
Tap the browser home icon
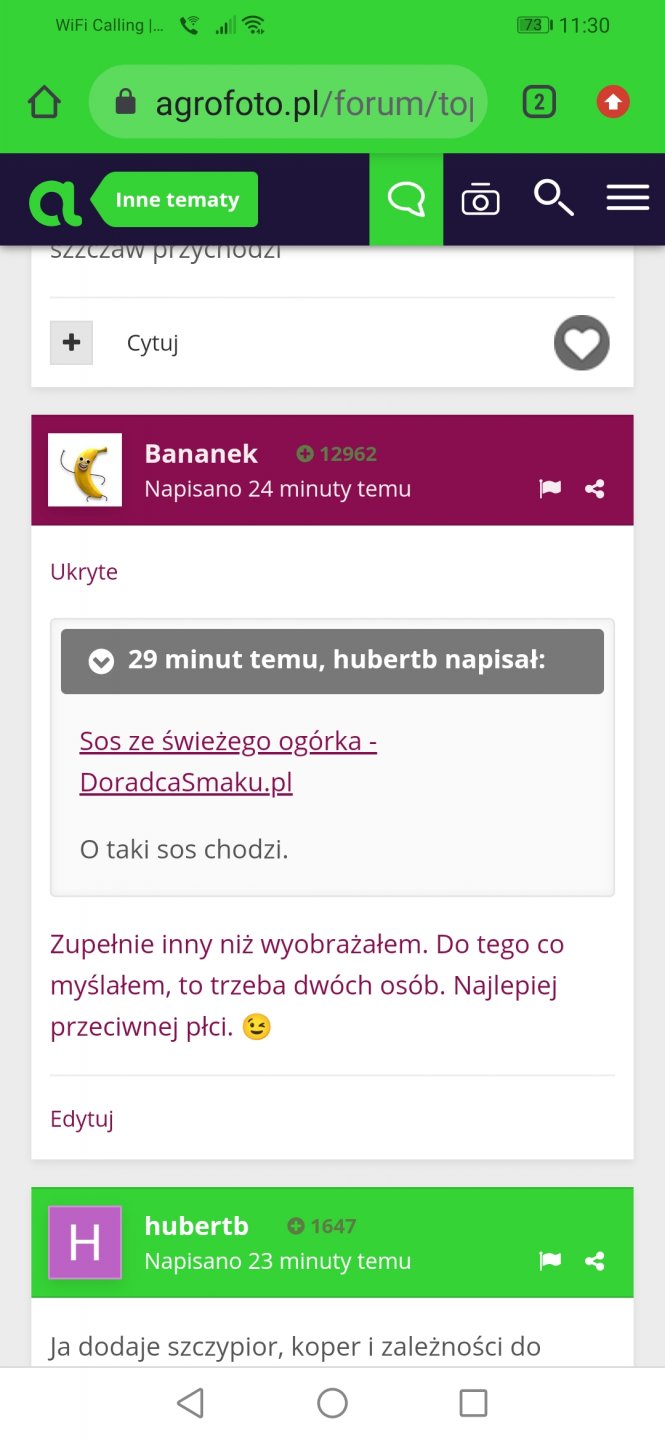pyautogui.click(x=44, y=102)
